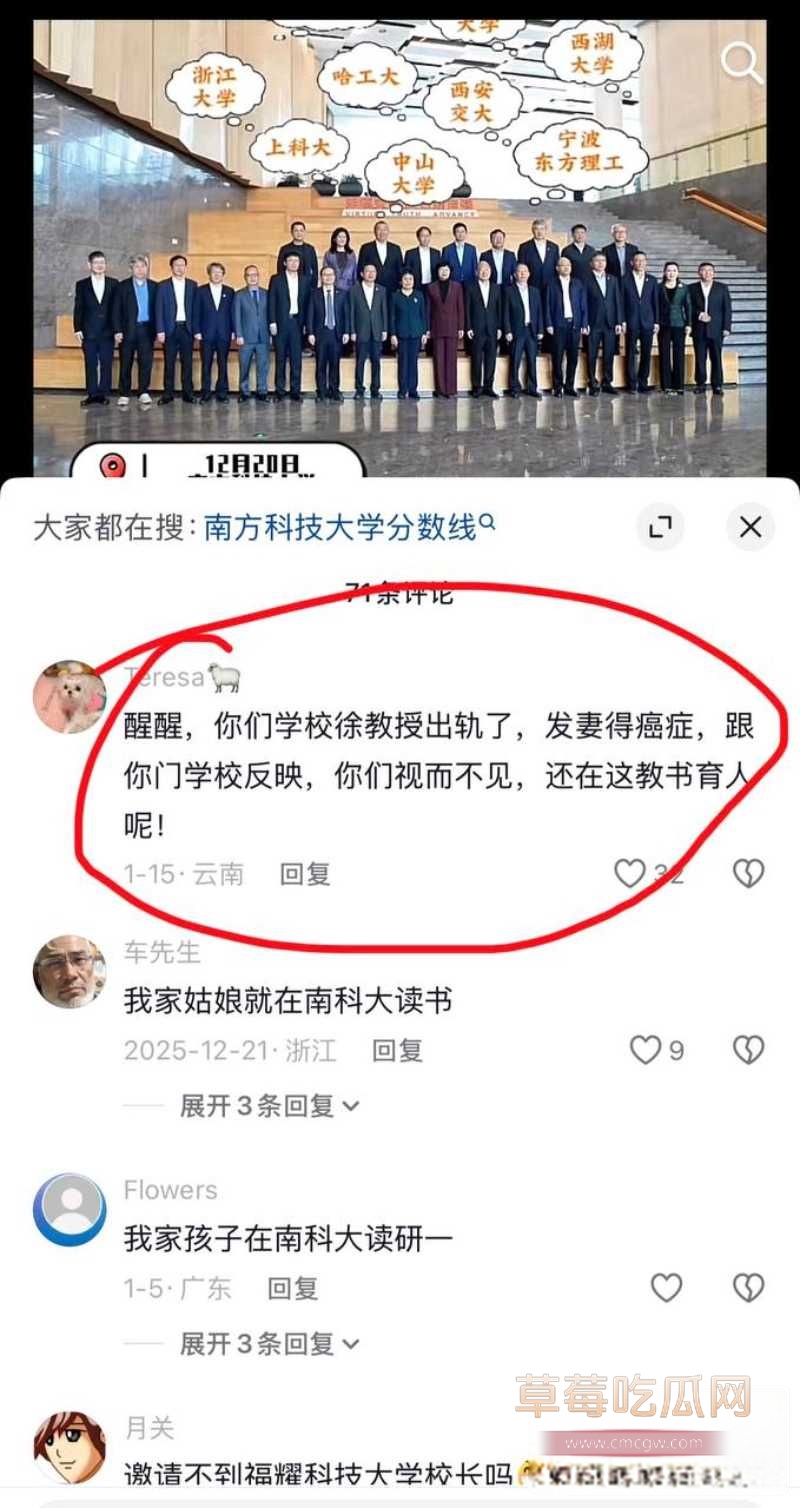Tap the group photo video thumbnail
The image size is (800, 1508).
click(400, 240)
